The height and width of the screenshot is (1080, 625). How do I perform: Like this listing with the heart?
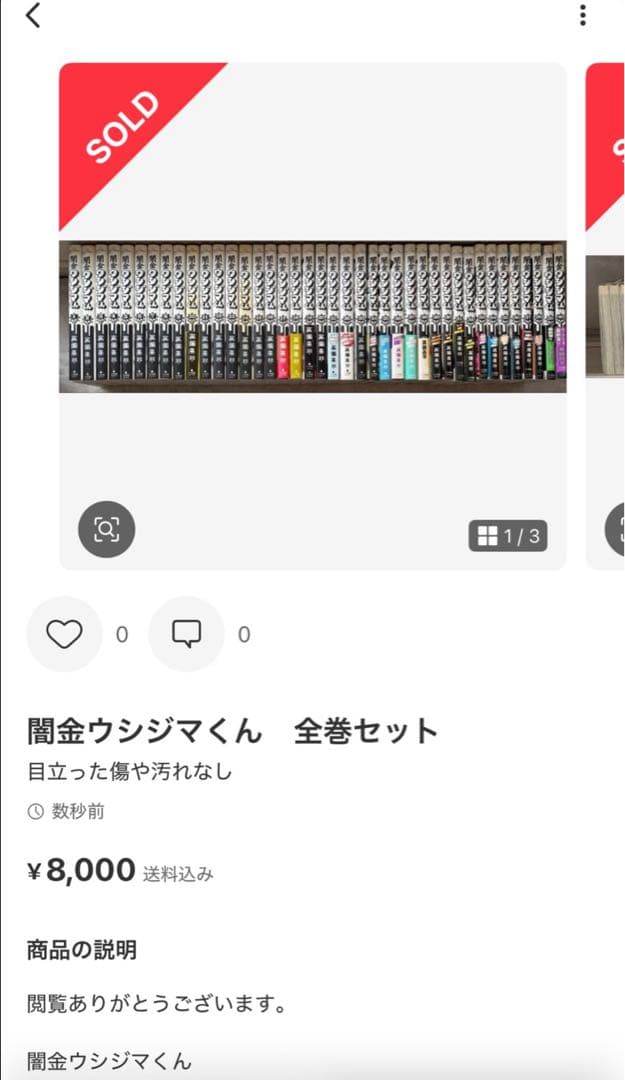64,634
